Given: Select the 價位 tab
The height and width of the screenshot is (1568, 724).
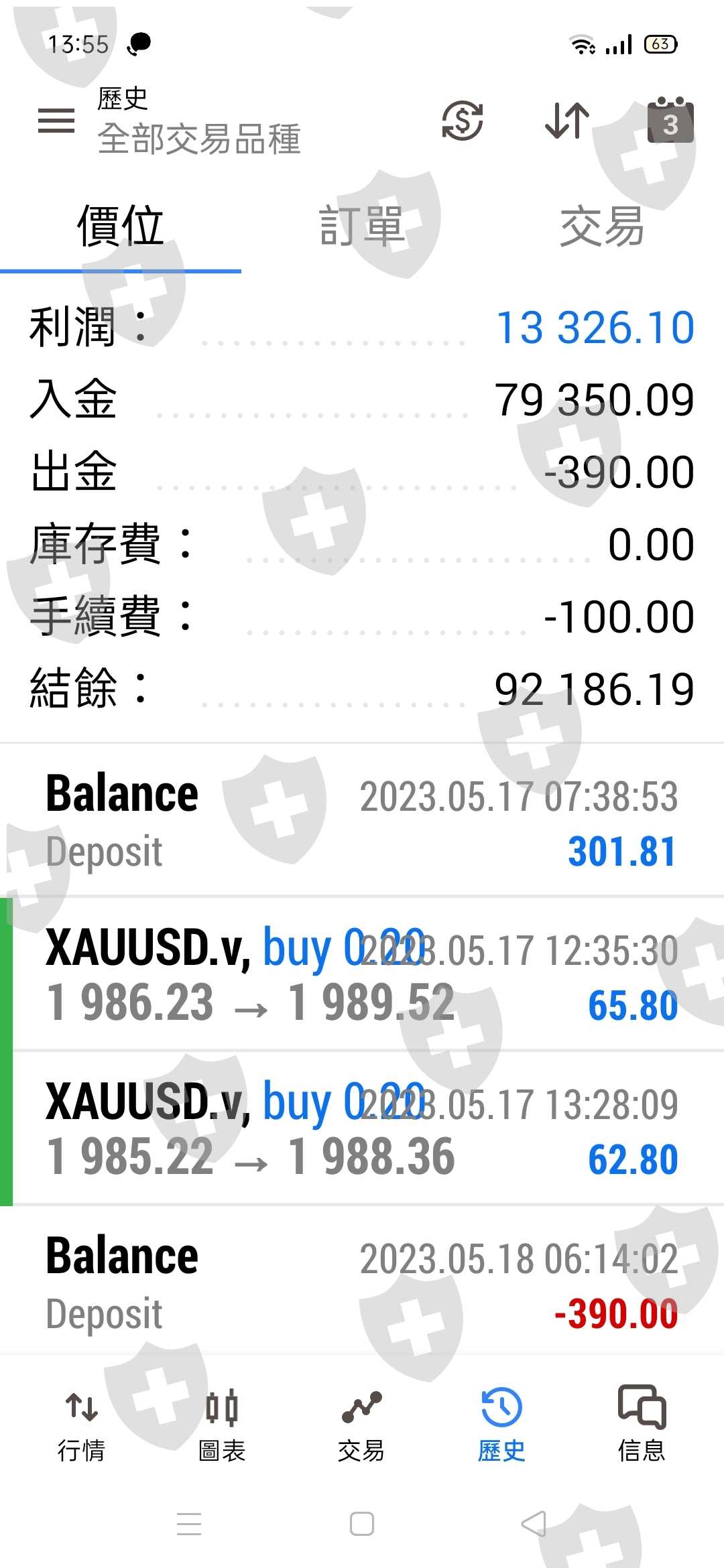Looking at the screenshot, I should click(x=121, y=226).
